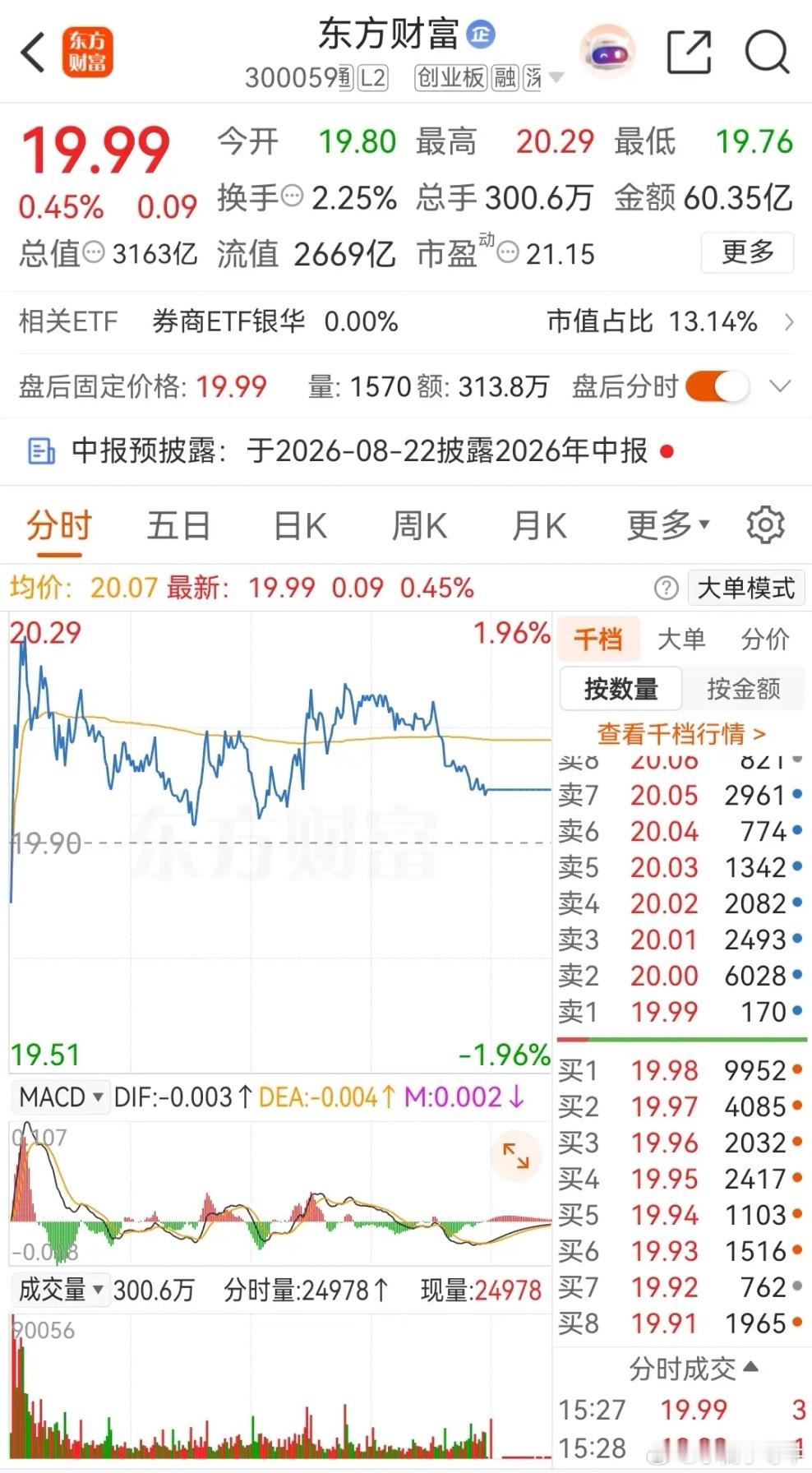
Task: Select the 周K chart tab
Action: (x=419, y=525)
